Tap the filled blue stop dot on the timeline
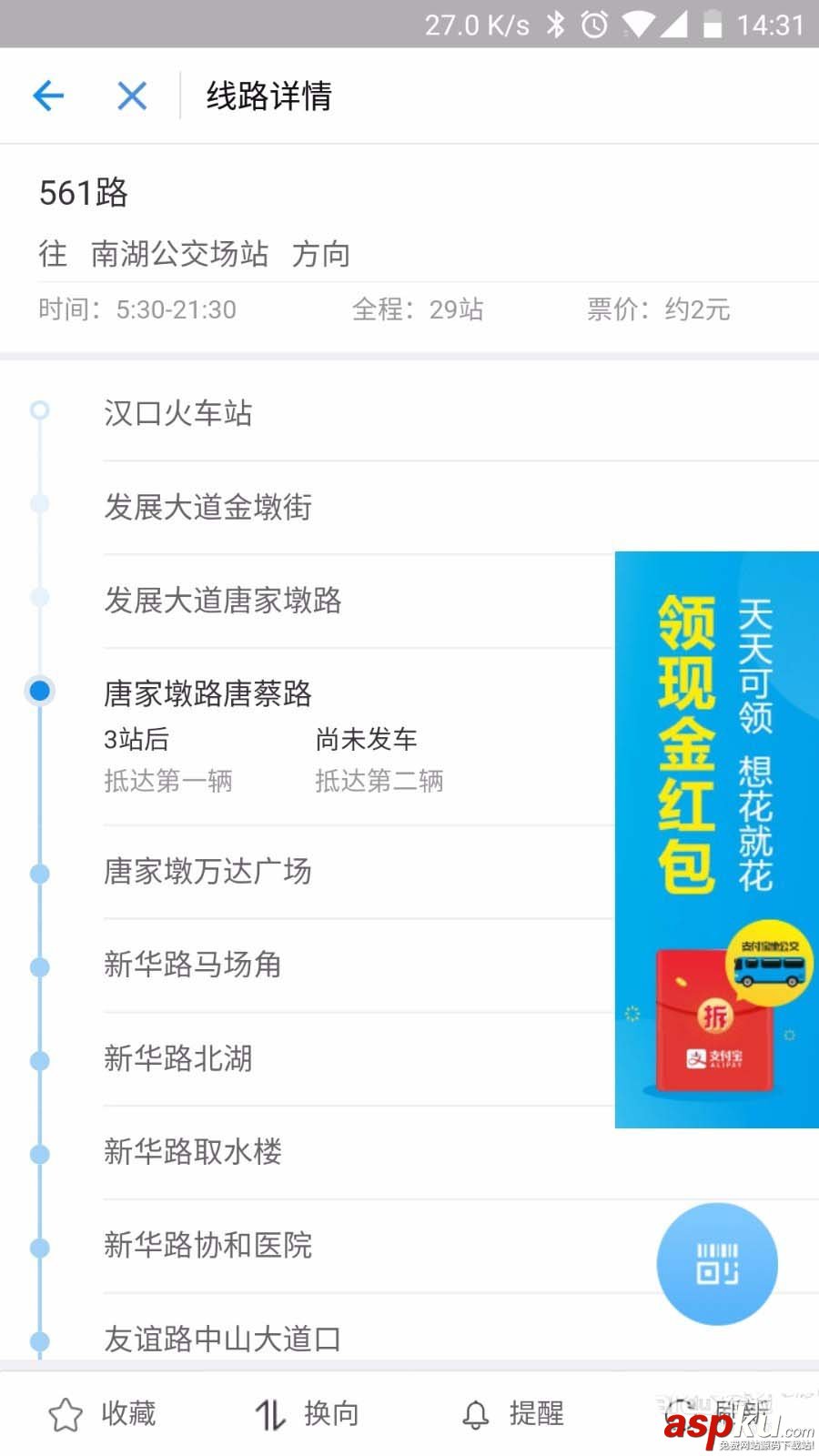 tap(39, 690)
